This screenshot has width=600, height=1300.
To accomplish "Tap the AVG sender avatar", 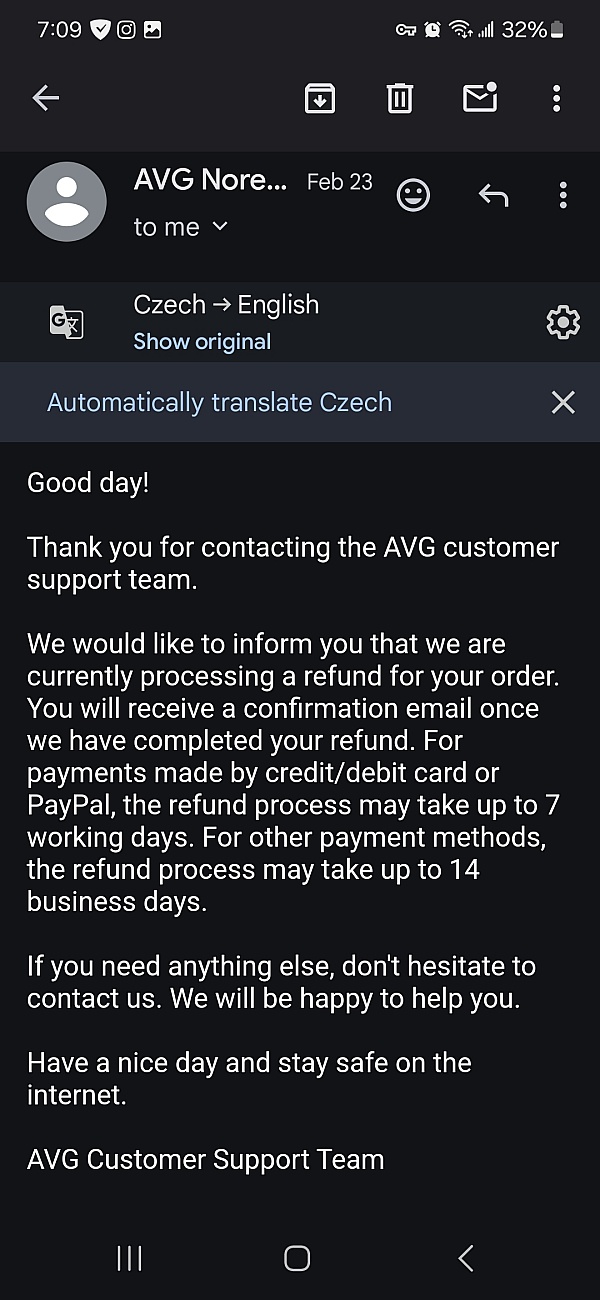I will tap(67, 202).
